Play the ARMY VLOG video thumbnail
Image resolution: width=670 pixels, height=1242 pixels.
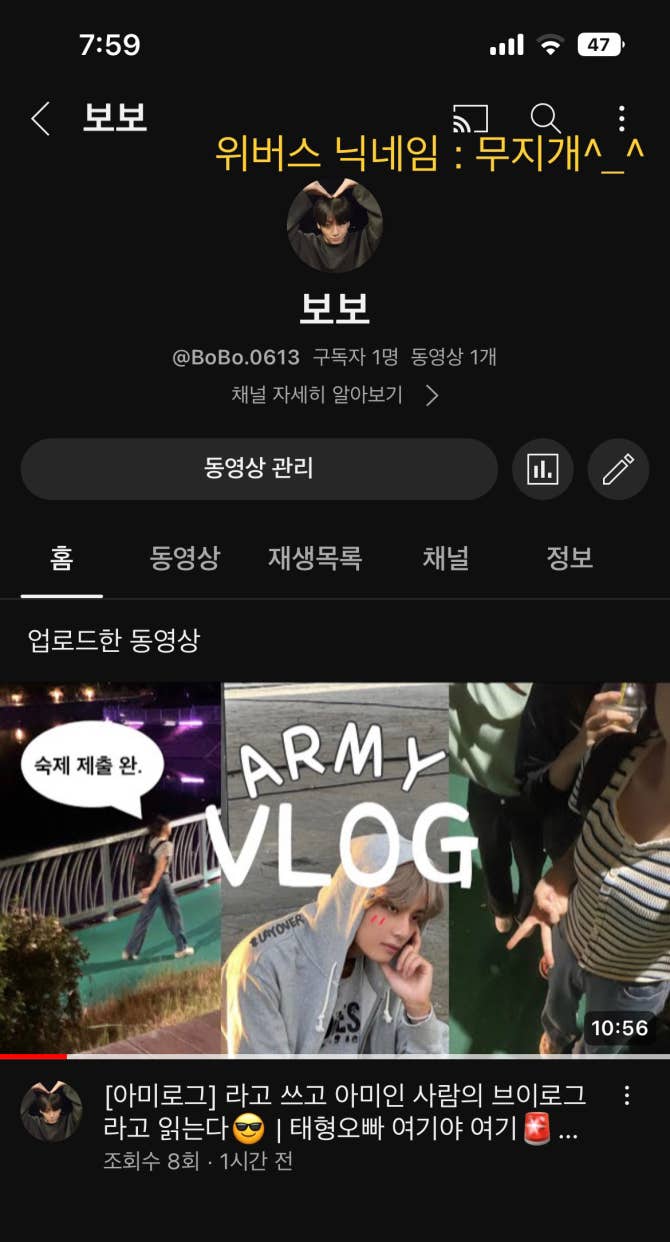(x=335, y=868)
